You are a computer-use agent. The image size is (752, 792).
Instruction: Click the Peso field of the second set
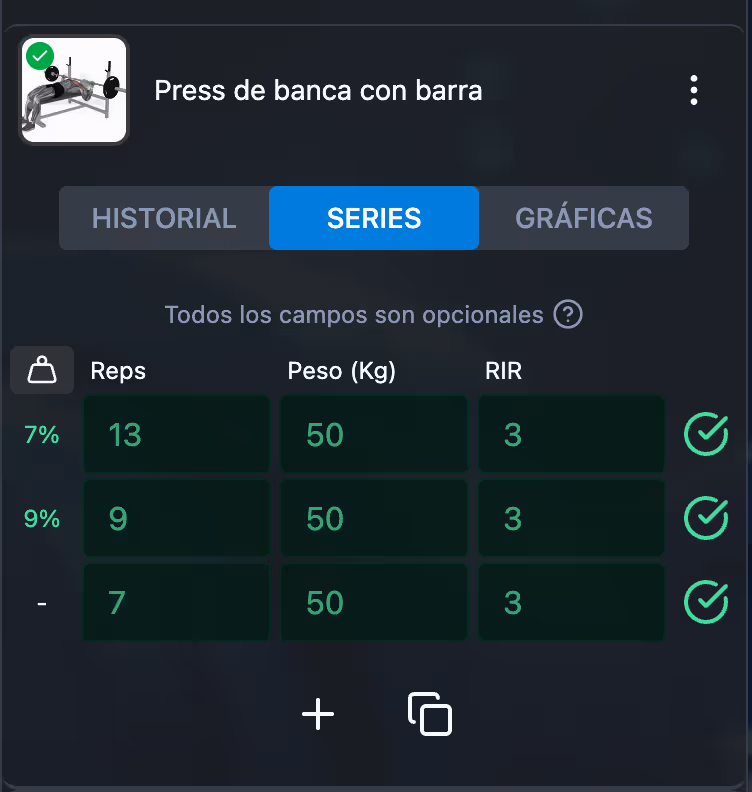pyautogui.click(x=373, y=518)
